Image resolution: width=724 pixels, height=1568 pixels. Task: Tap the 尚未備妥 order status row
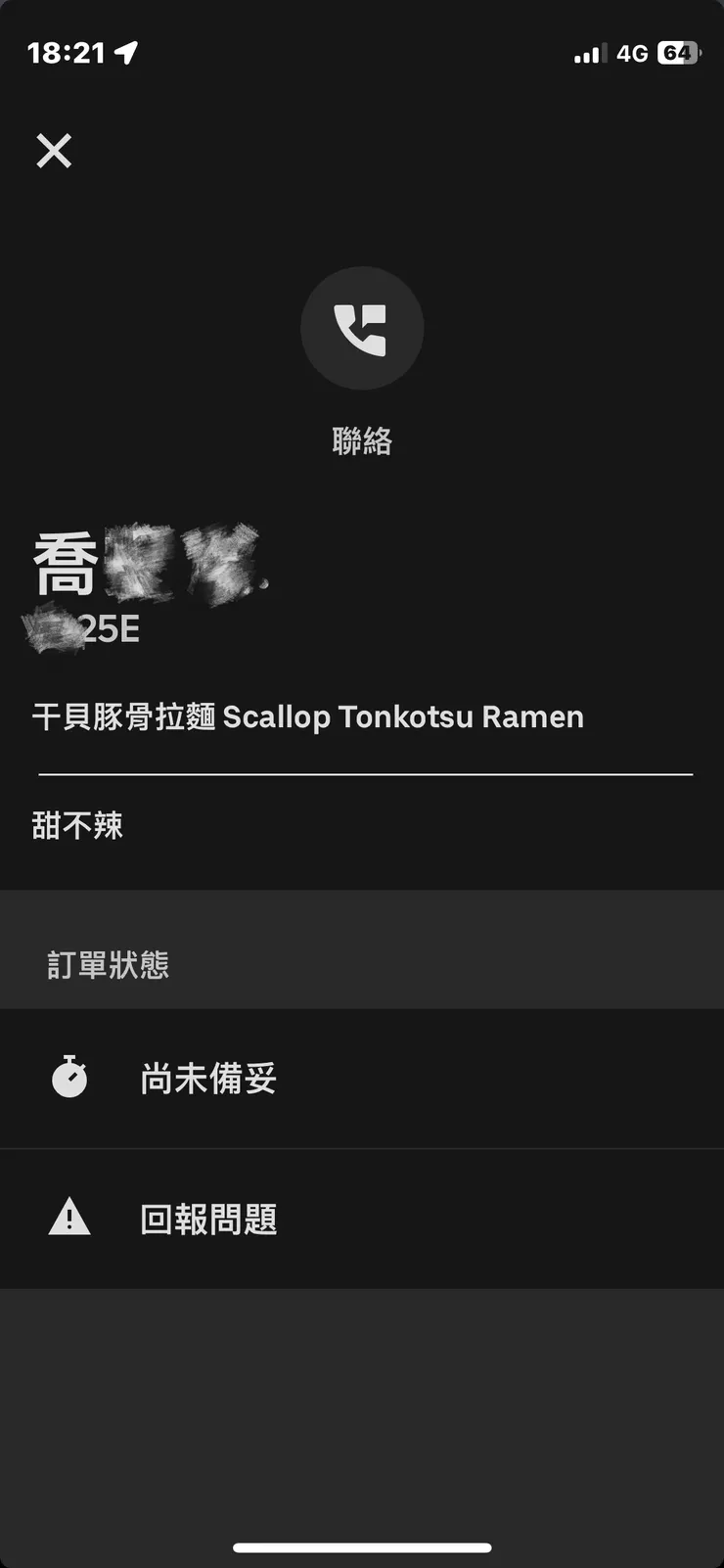(x=207, y=1077)
